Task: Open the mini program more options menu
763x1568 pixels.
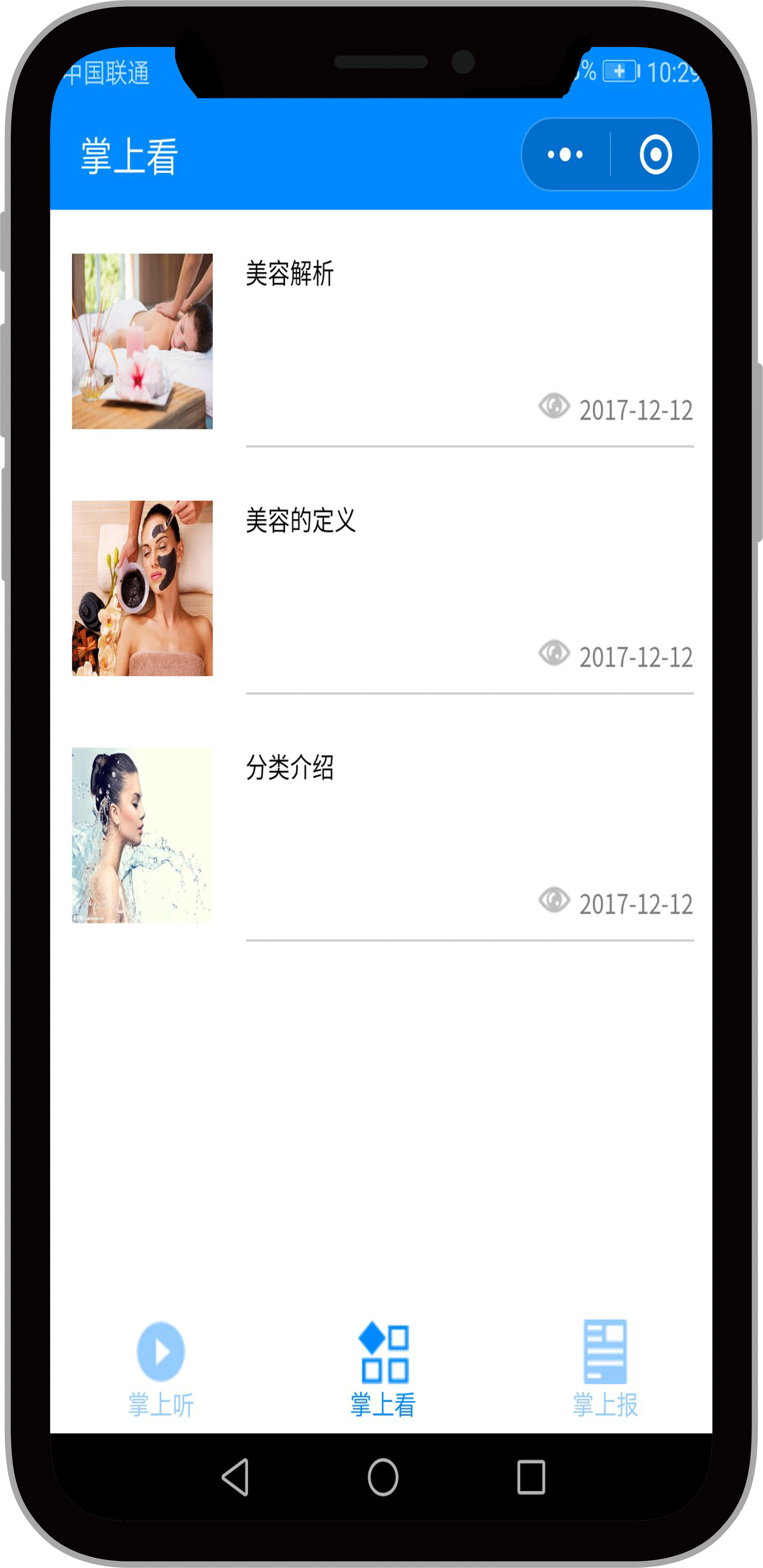Action: (565, 155)
